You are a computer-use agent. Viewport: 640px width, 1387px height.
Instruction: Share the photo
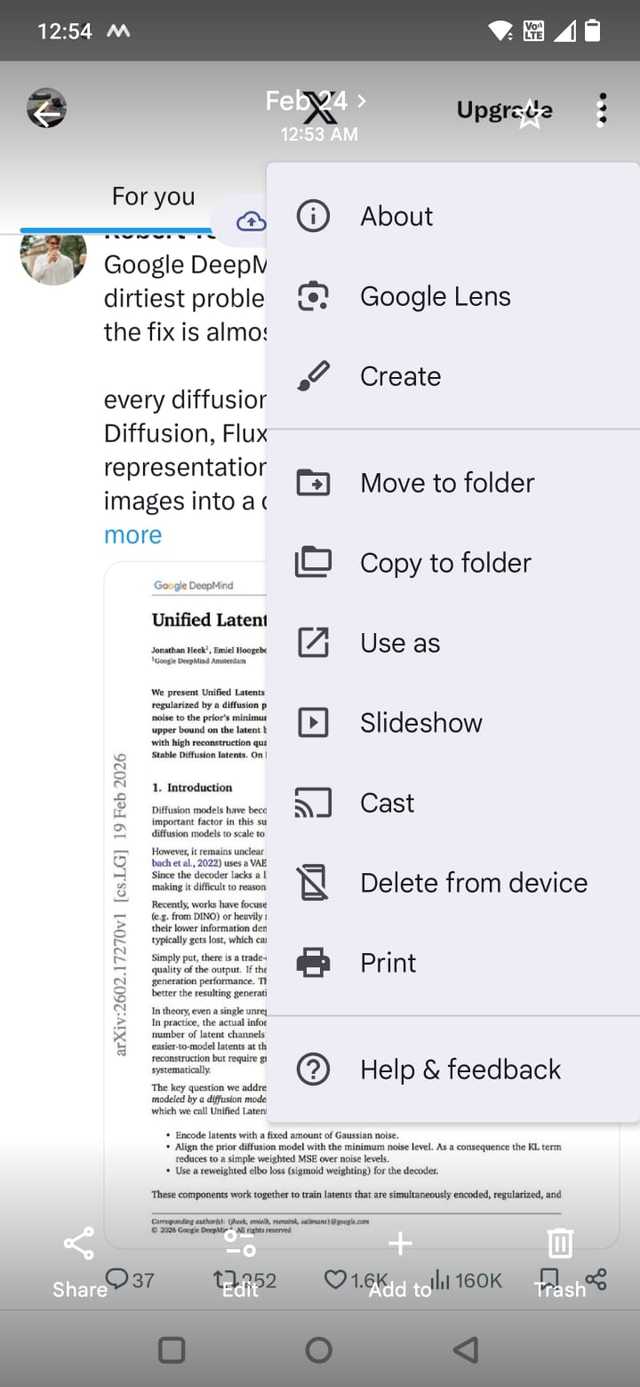tap(79, 1262)
